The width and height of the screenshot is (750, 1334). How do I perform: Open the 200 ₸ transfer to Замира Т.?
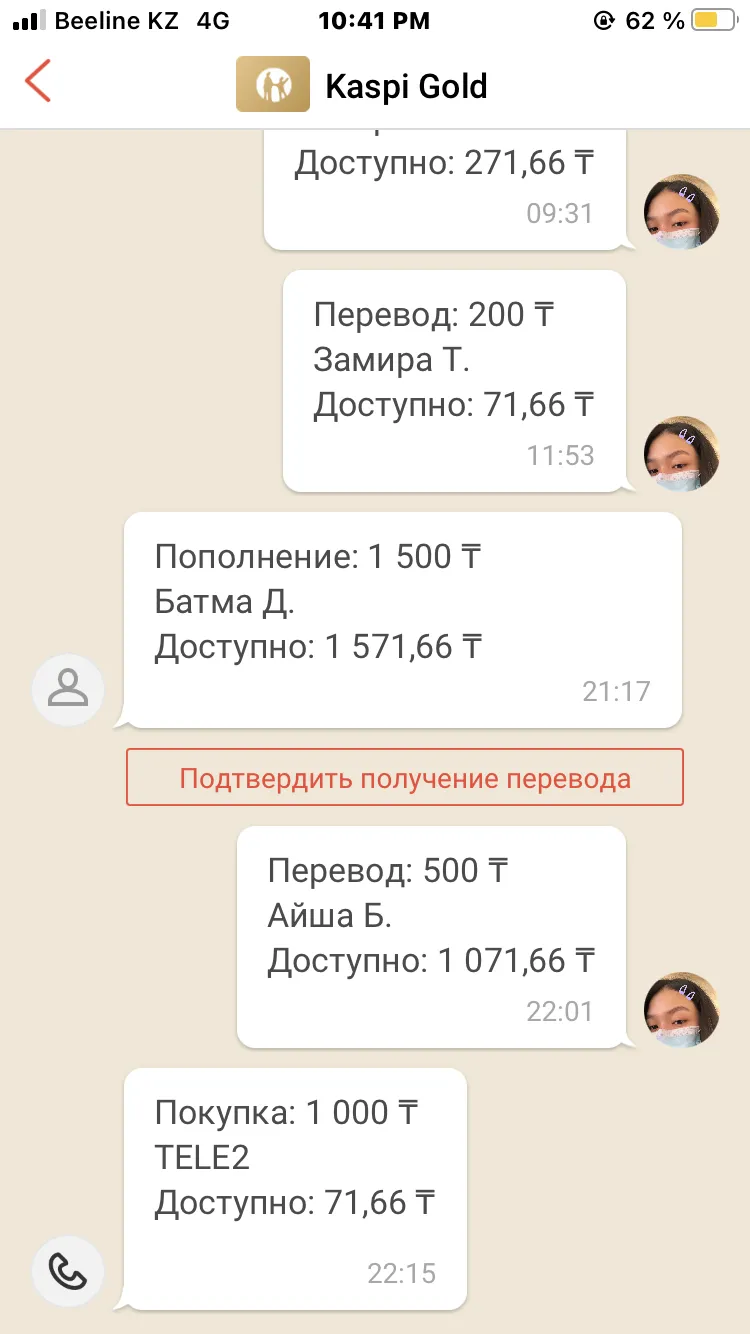point(455,381)
